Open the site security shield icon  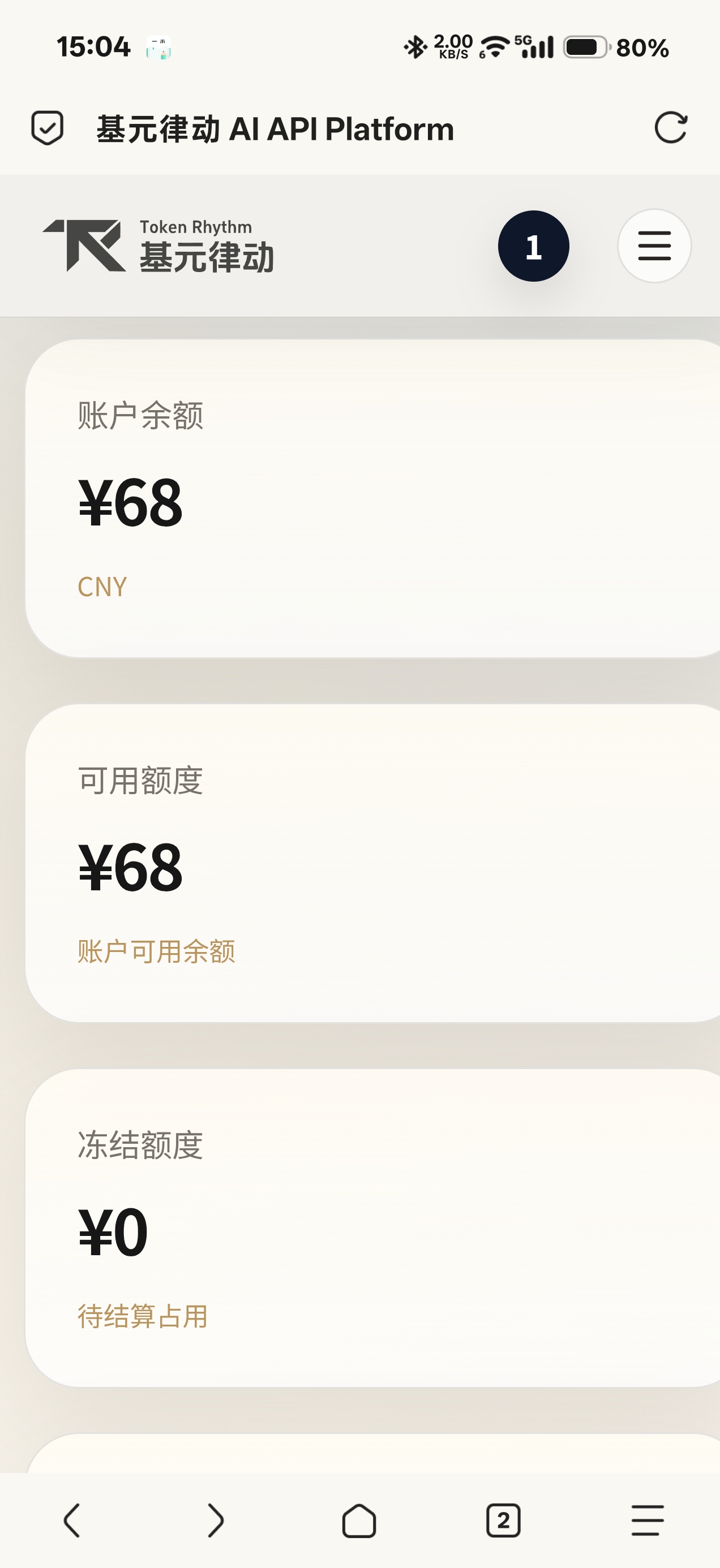click(x=48, y=128)
